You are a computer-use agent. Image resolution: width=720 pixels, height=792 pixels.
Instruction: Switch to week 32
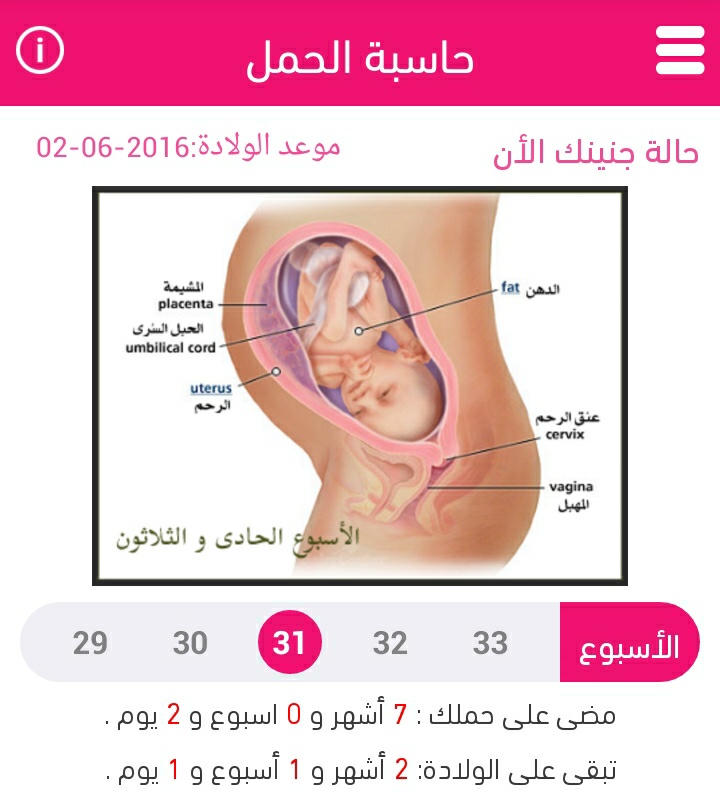coord(390,643)
